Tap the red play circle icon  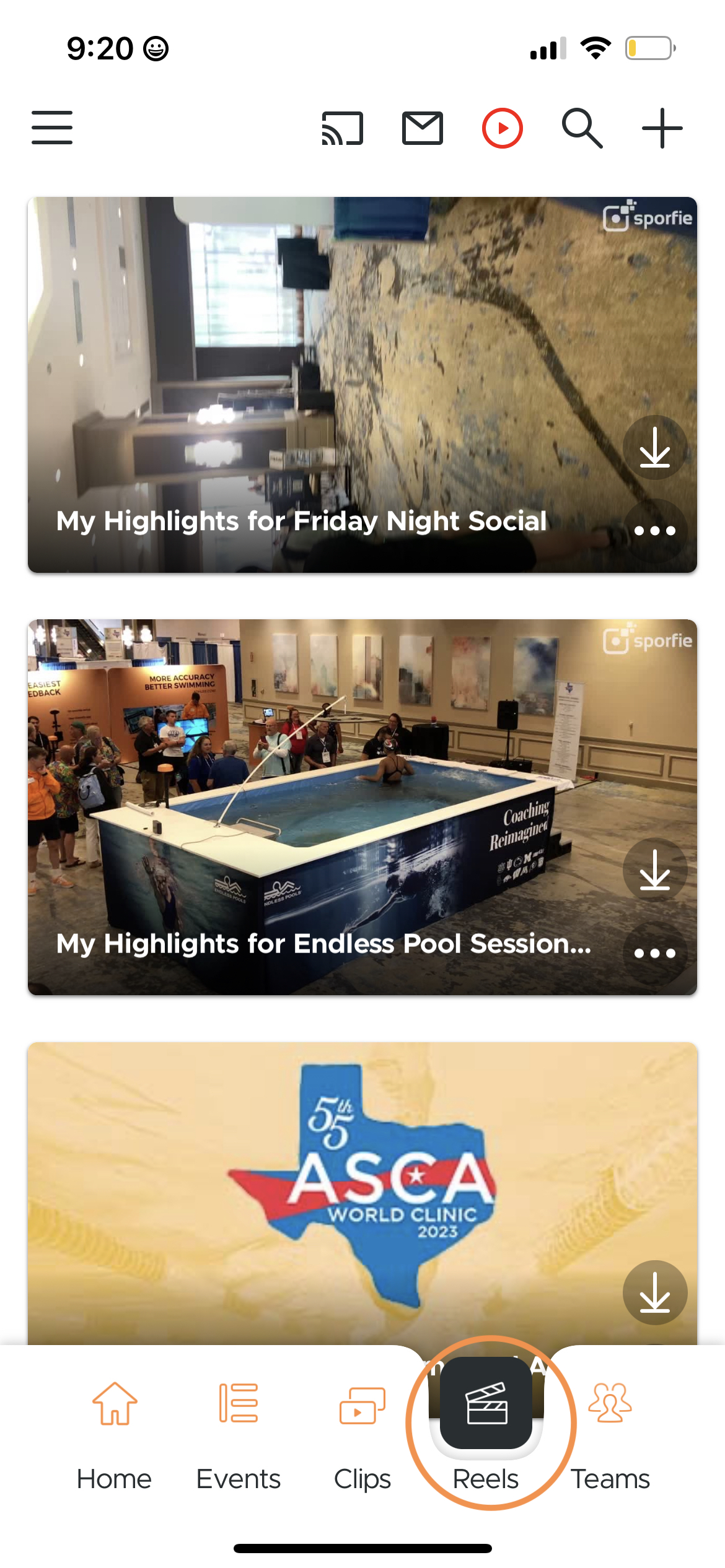tap(503, 128)
